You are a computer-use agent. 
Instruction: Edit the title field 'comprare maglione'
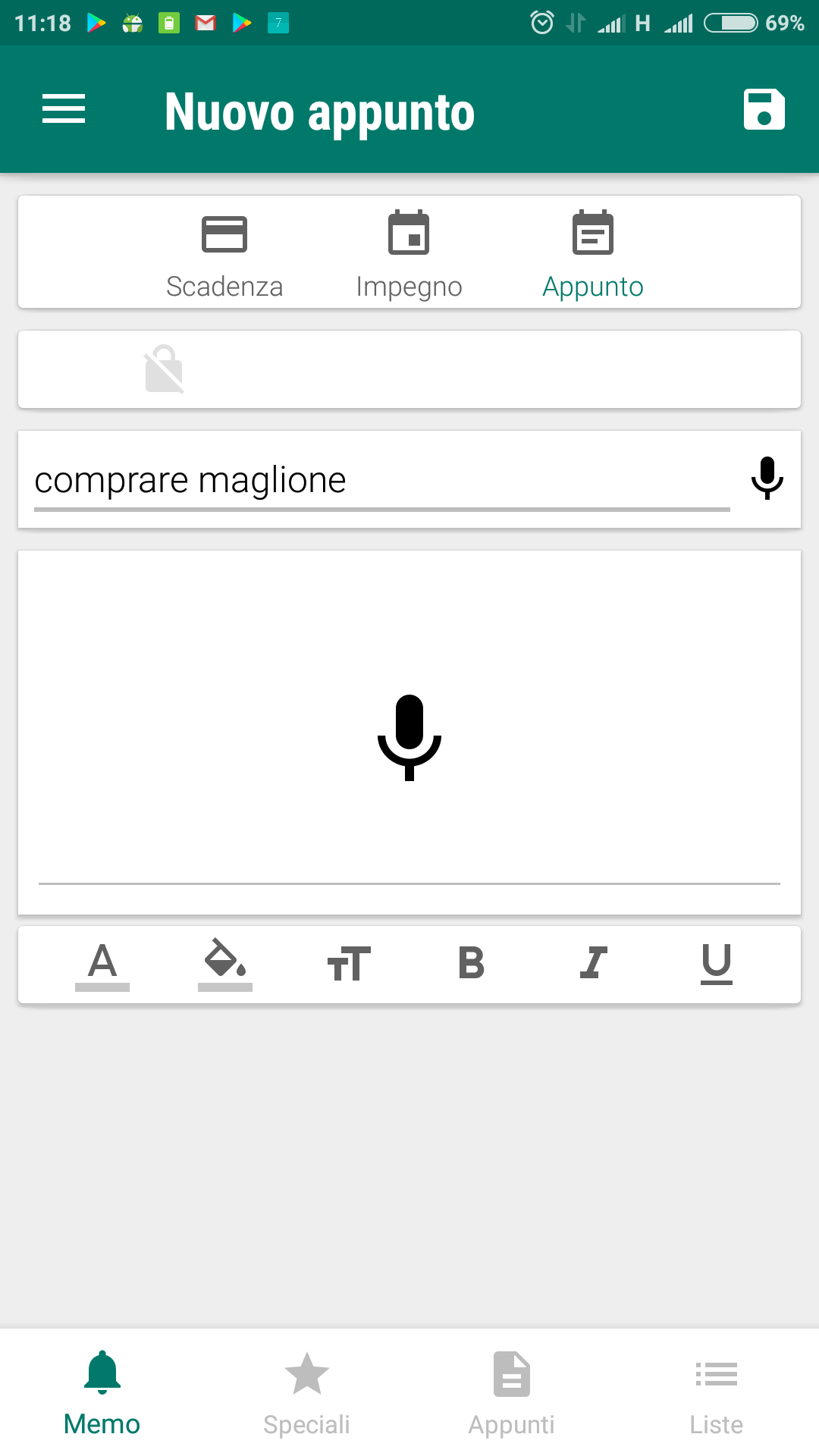[379, 481]
